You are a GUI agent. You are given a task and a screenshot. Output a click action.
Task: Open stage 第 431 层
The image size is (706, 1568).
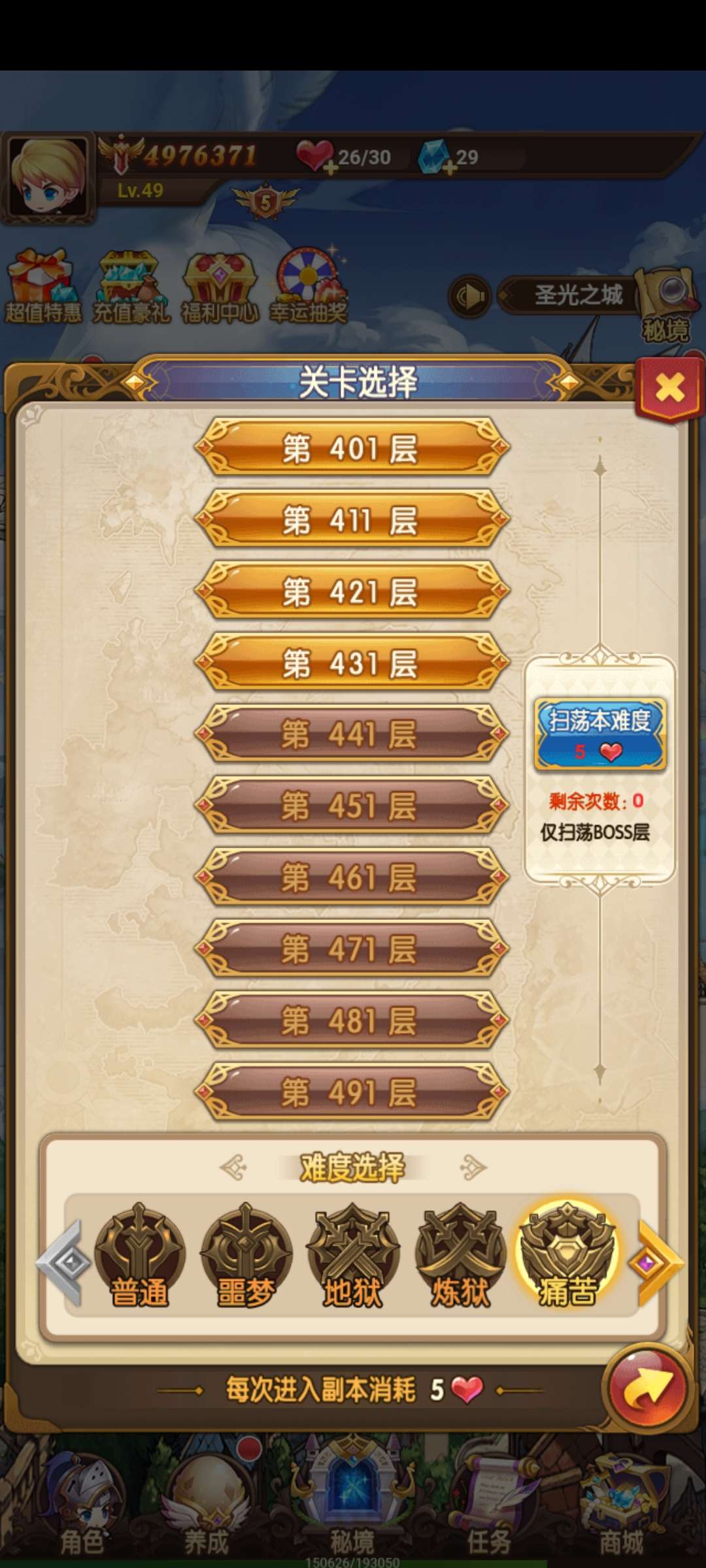(x=352, y=663)
